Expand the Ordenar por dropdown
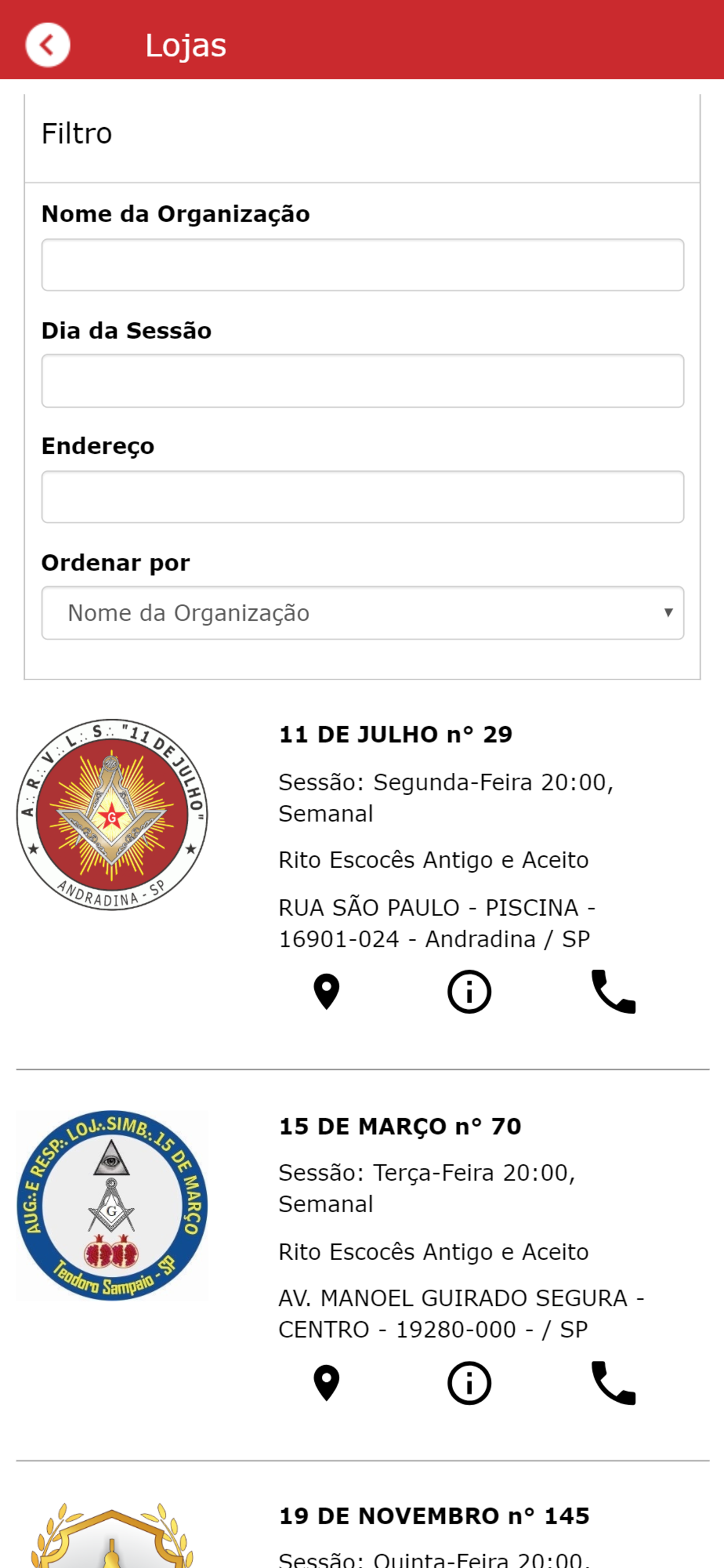 coord(363,613)
